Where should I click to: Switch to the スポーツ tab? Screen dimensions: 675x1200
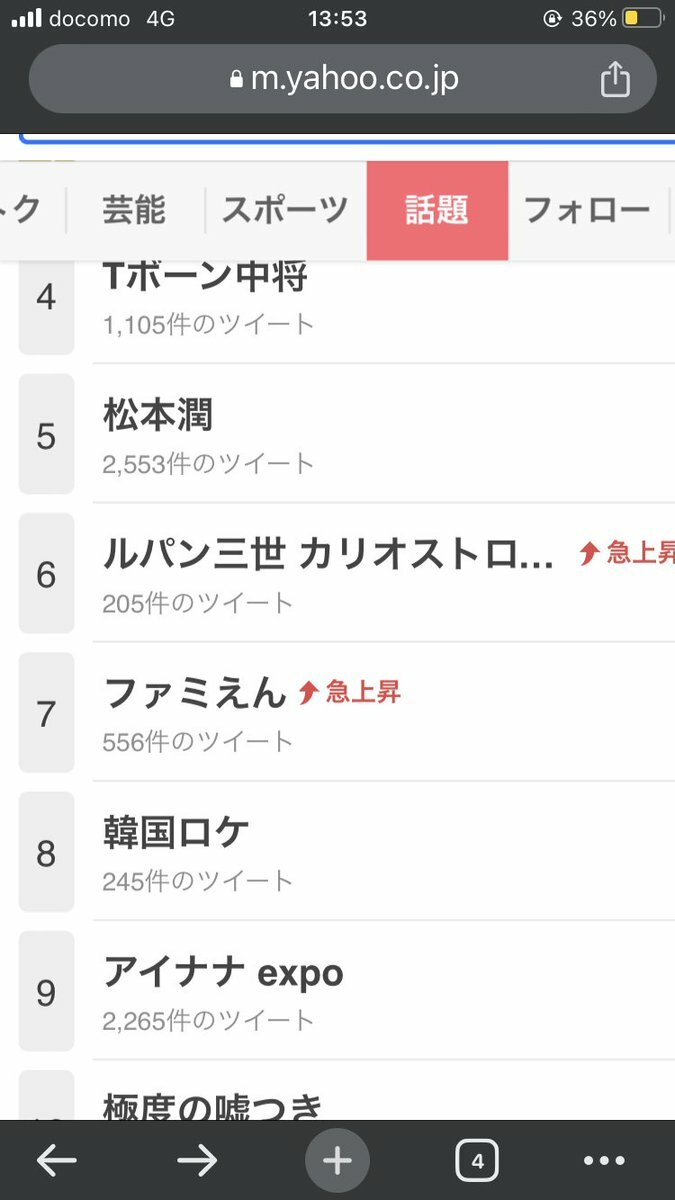(285, 211)
